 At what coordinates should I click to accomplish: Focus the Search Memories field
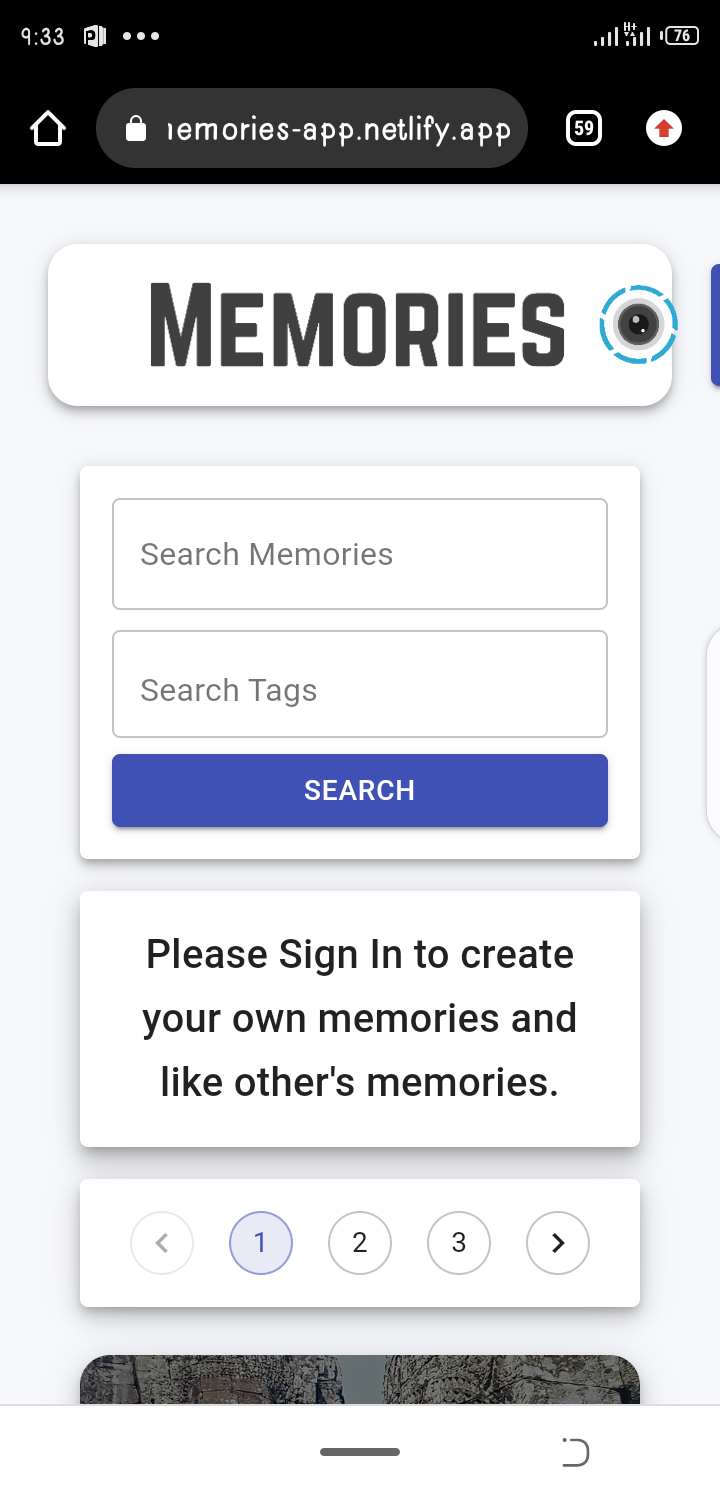pos(360,554)
